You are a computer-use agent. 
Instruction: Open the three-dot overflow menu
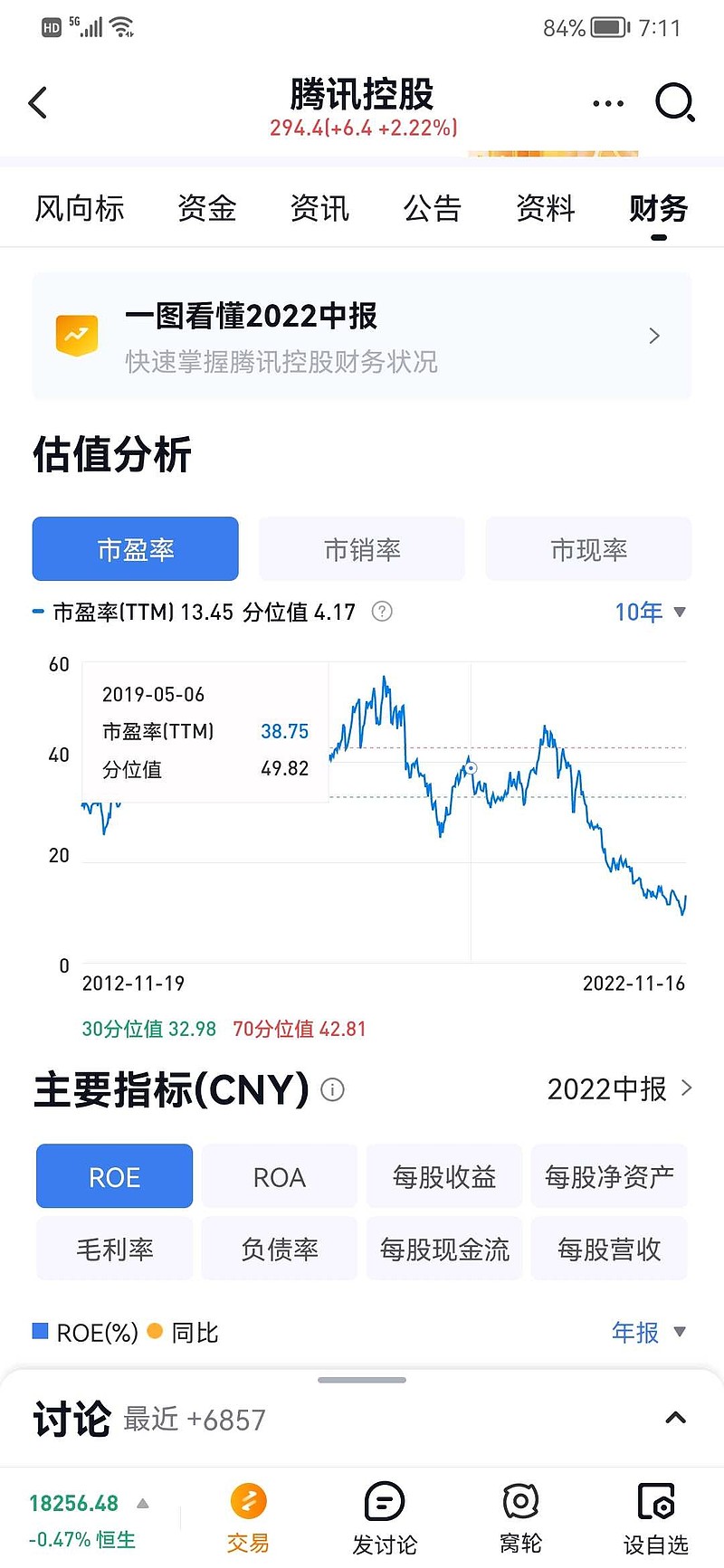(608, 103)
